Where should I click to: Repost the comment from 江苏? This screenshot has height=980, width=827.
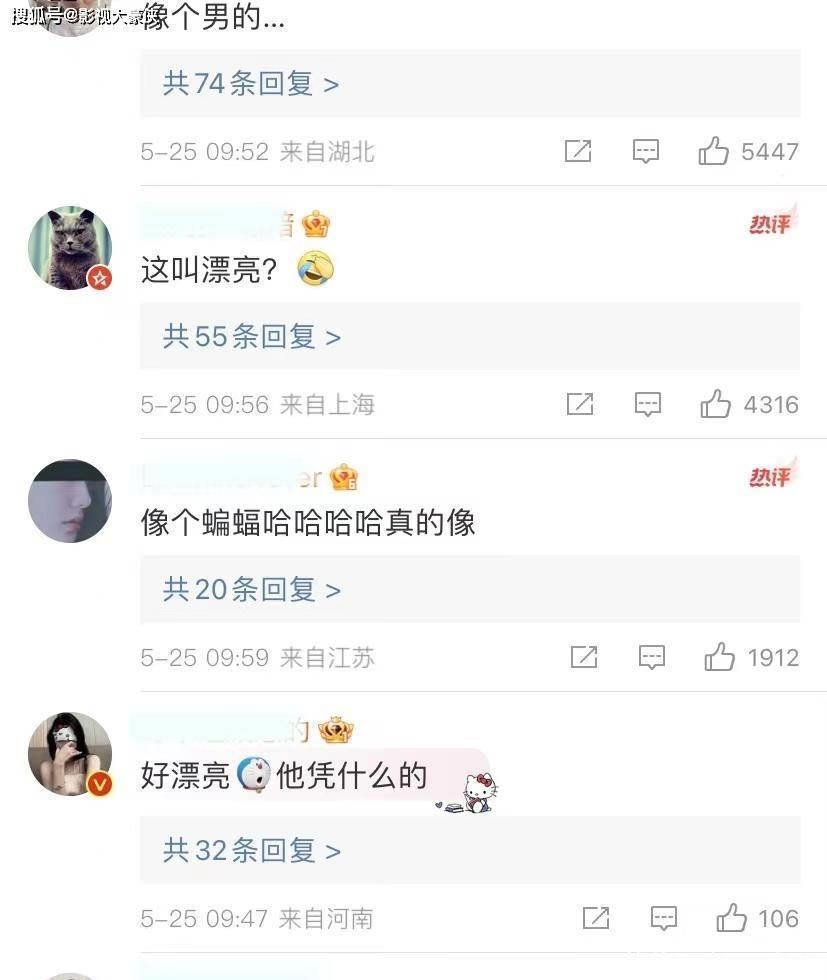point(584,657)
